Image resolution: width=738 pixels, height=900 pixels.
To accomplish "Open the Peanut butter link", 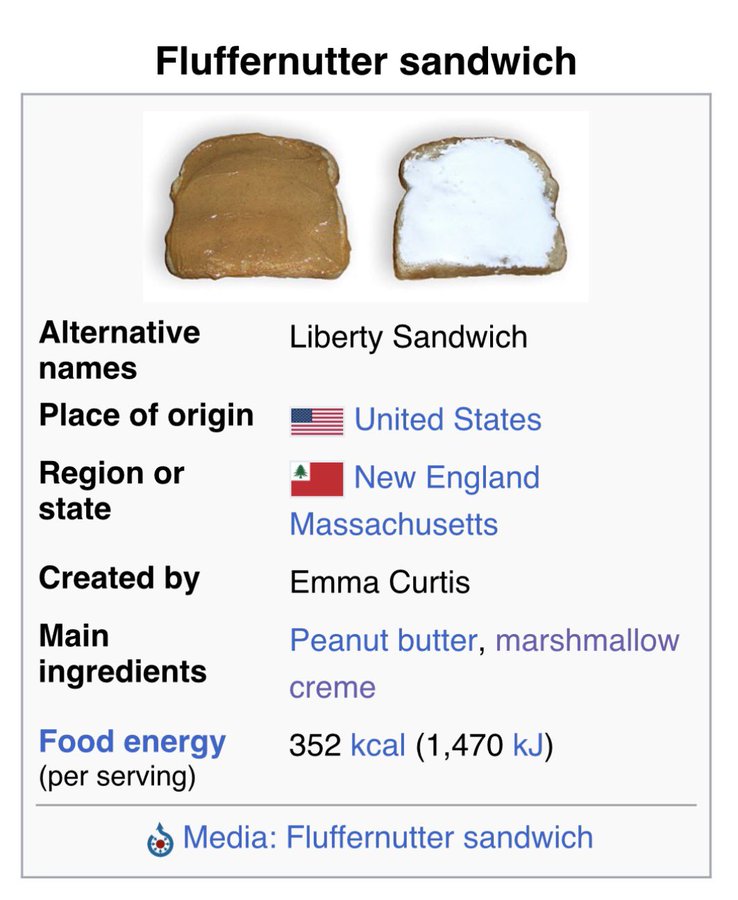I will pyautogui.click(x=383, y=640).
